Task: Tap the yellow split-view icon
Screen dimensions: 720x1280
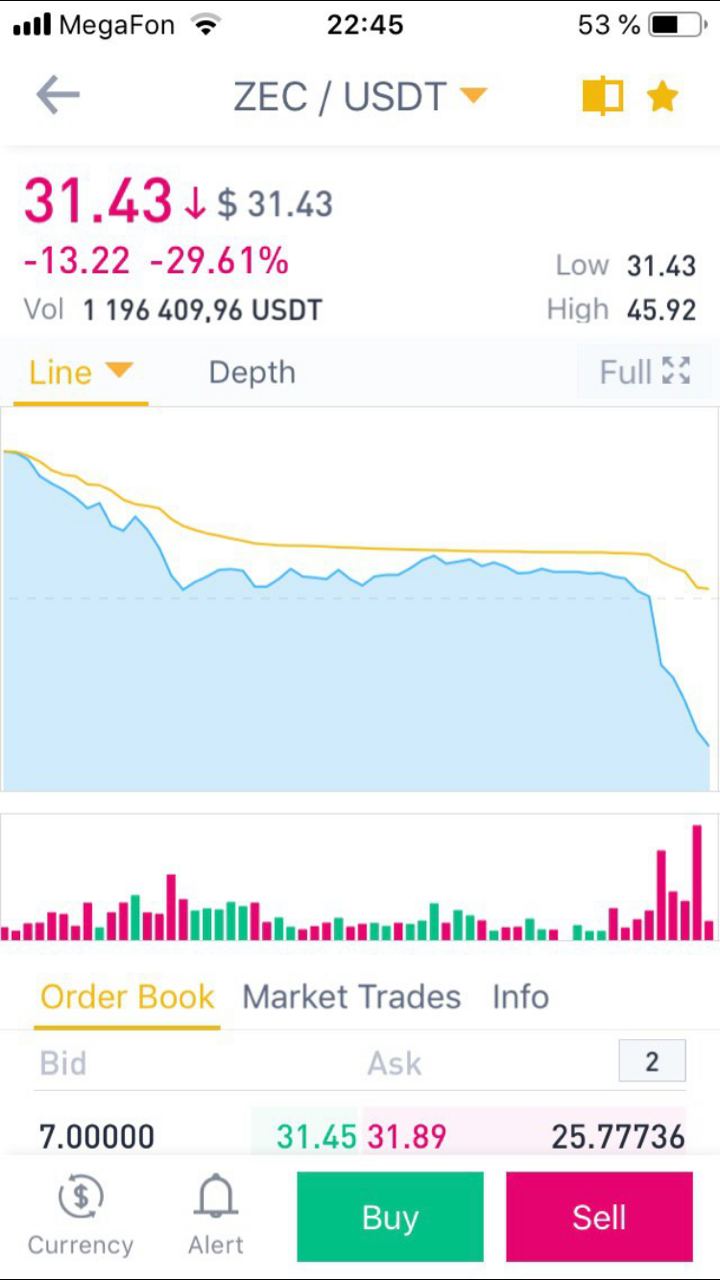Action: 603,96
